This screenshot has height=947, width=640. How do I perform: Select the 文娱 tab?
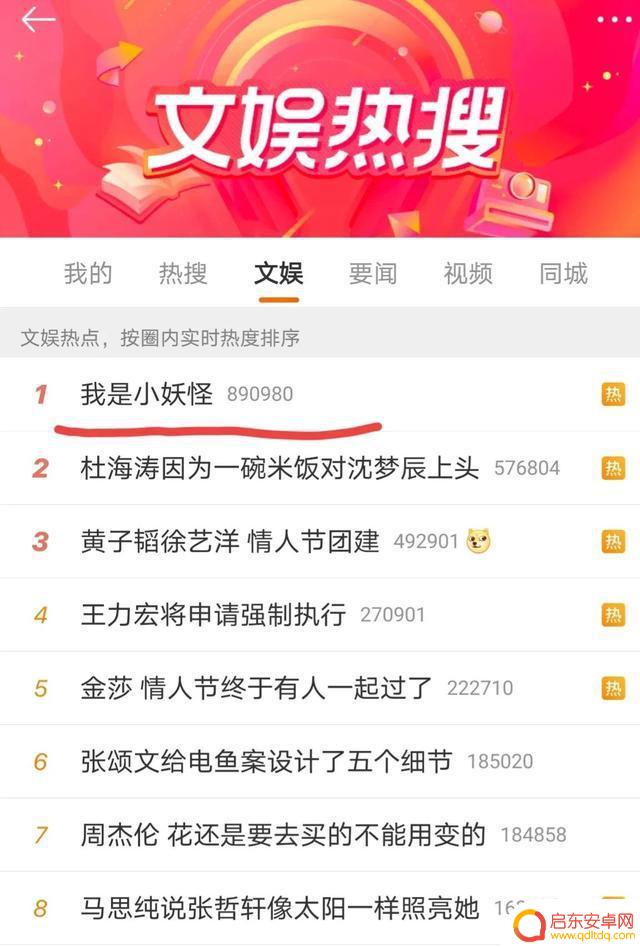click(278, 273)
